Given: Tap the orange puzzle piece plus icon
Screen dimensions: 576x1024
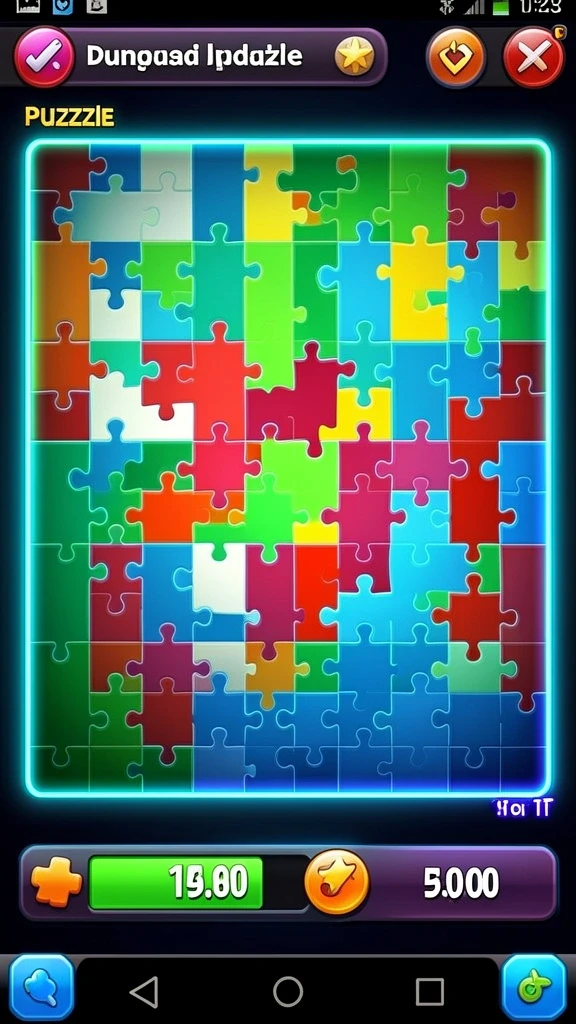Looking at the screenshot, I should pyautogui.click(x=57, y=882).
